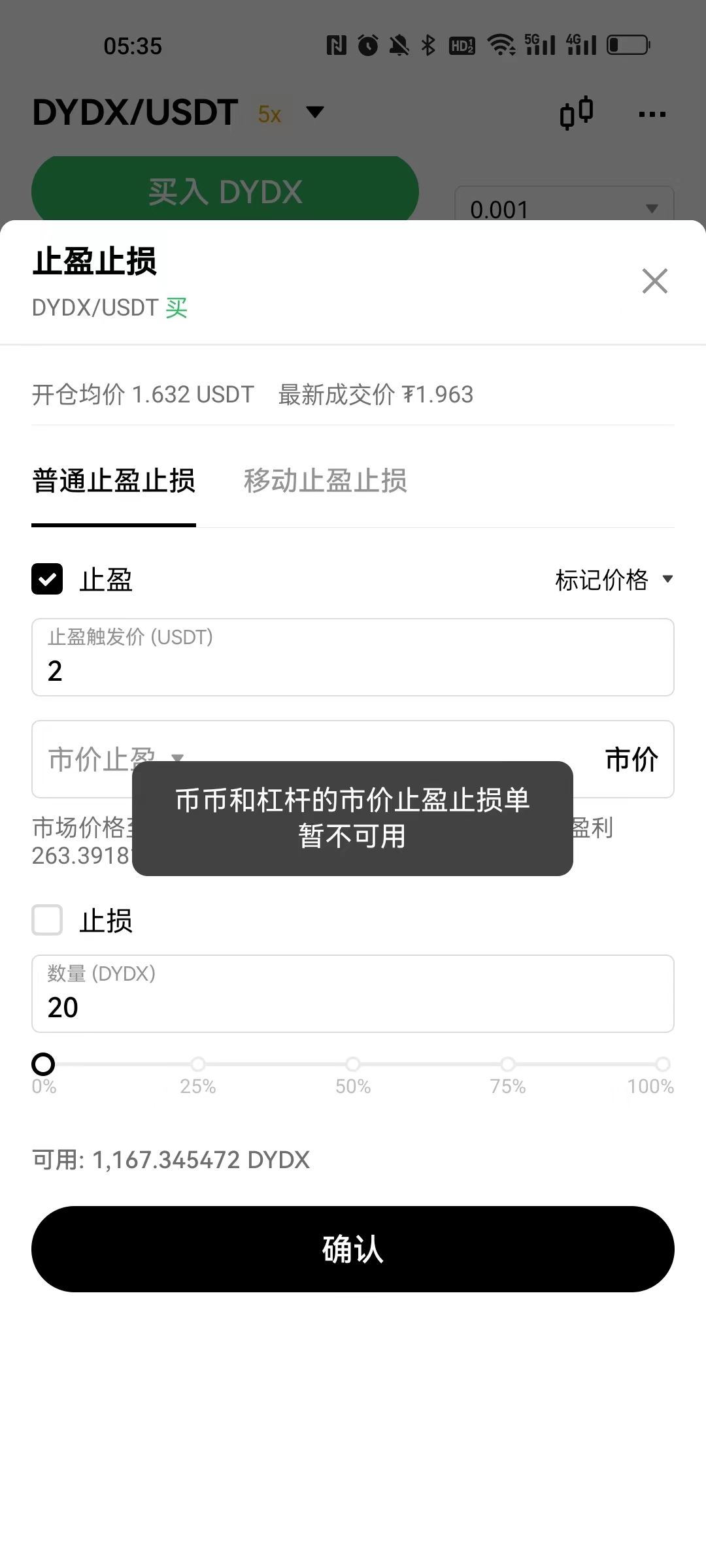Uncheck the 止盈 checkbox

pos(47,579)
